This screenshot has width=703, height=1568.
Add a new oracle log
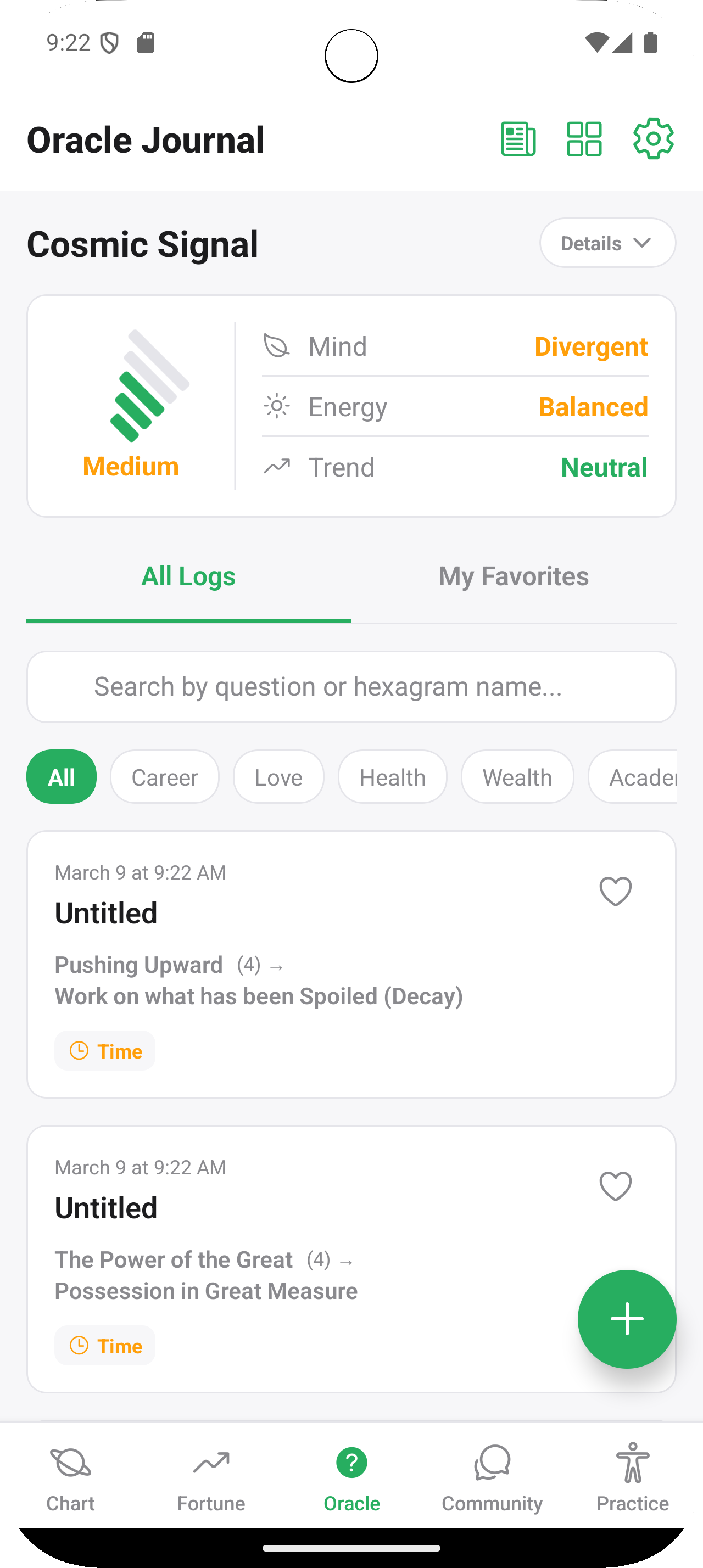[626, 1319]
